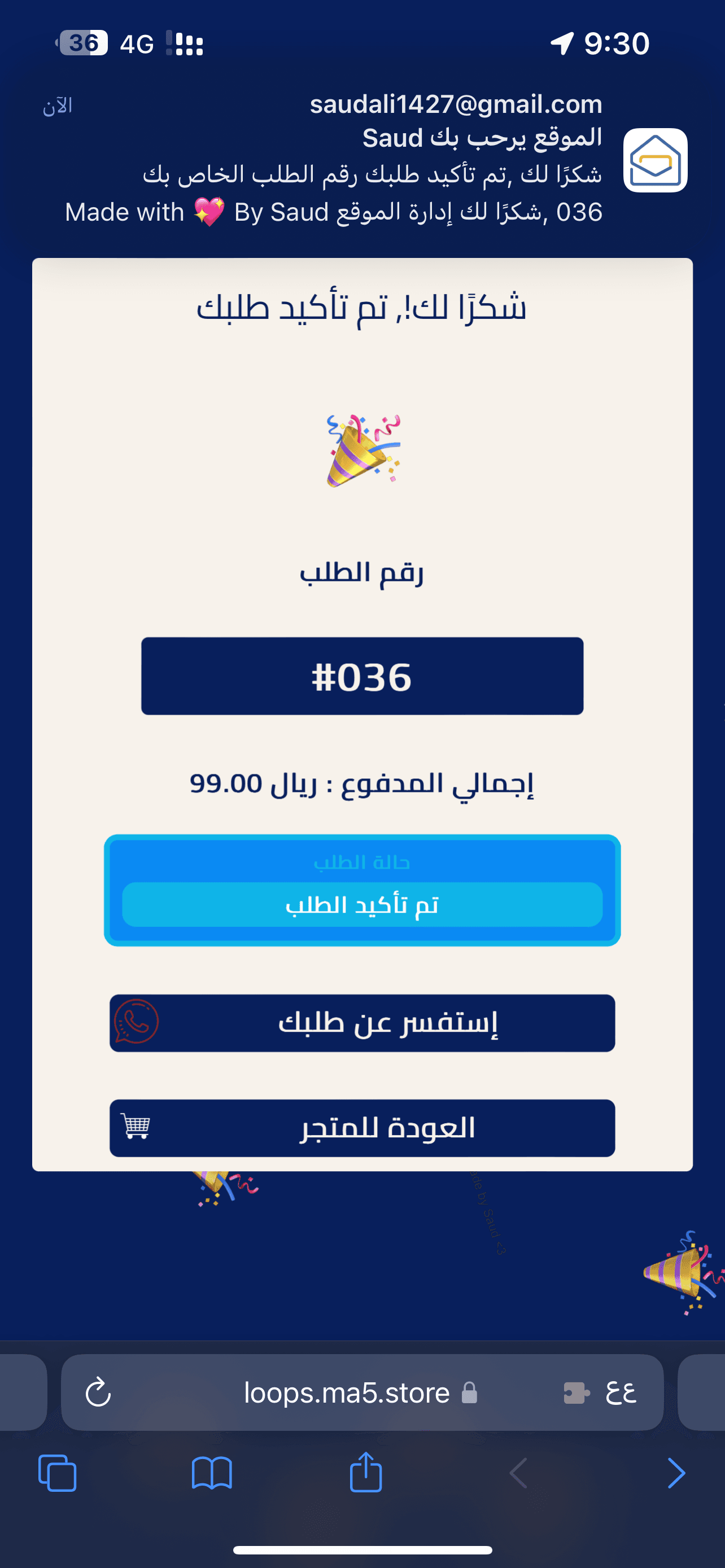Viewport: 725px width, 1568px height.
Task: Open the browser extensions puzzle icon
Action: coord(576,1392)
